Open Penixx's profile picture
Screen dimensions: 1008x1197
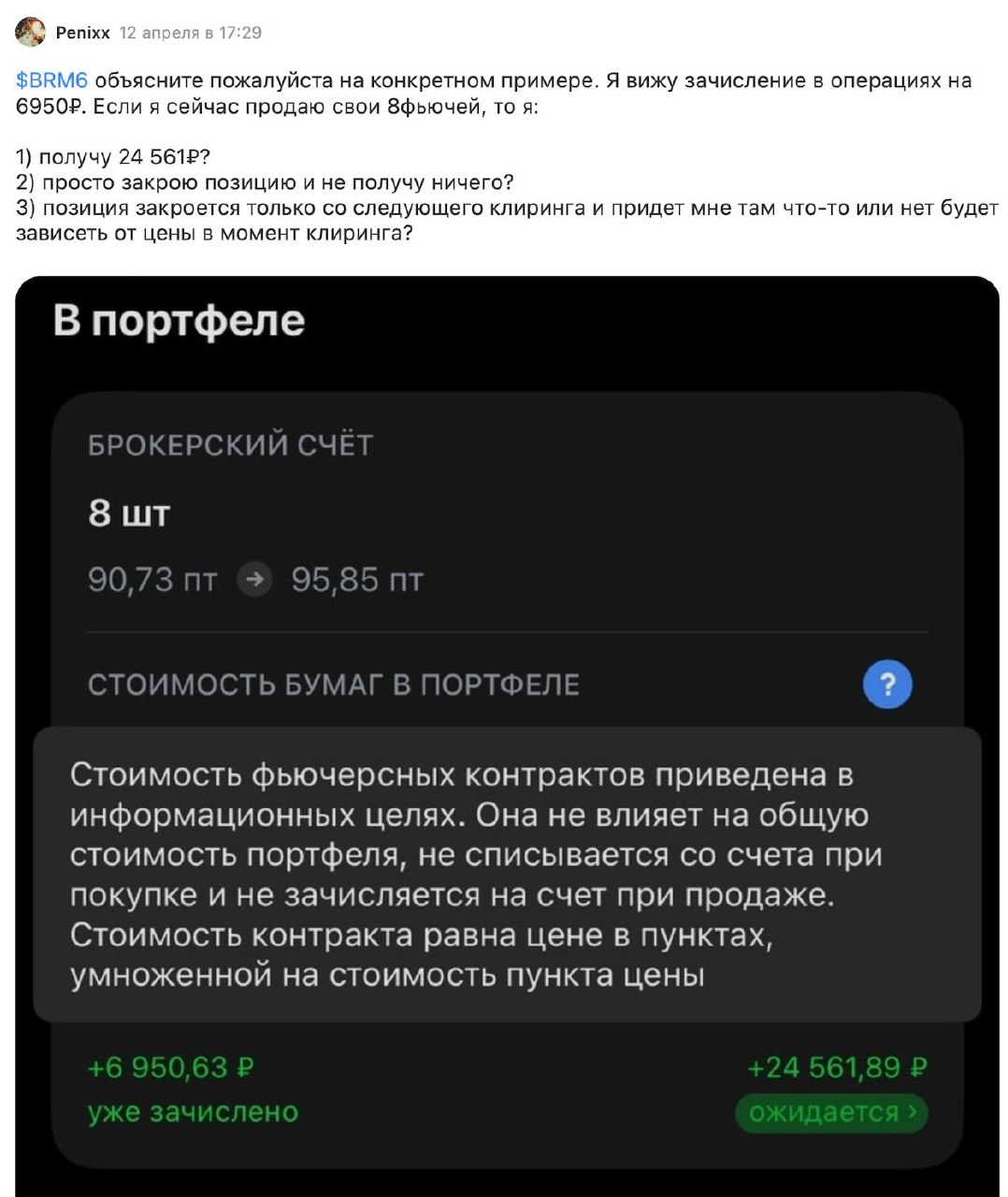click(31, 33)
